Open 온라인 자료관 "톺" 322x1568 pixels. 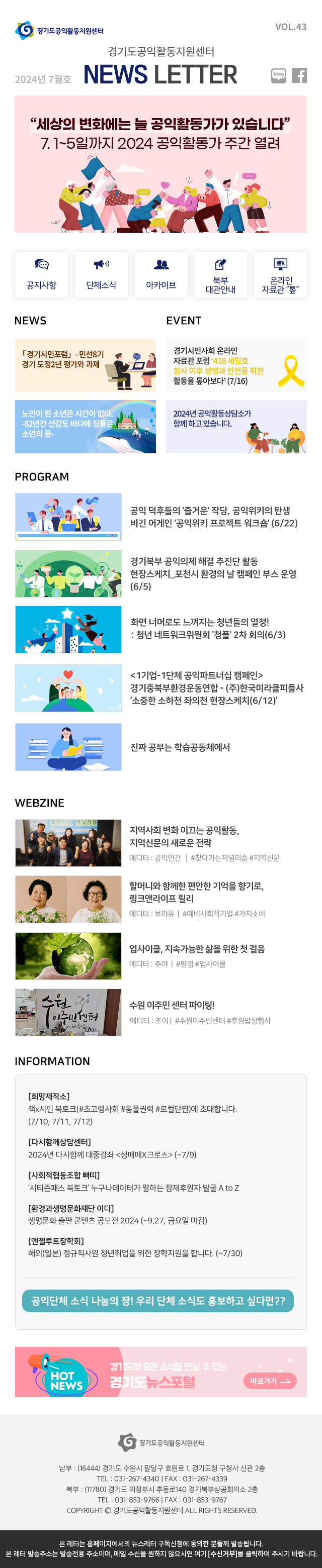click(x=280, y=274)
